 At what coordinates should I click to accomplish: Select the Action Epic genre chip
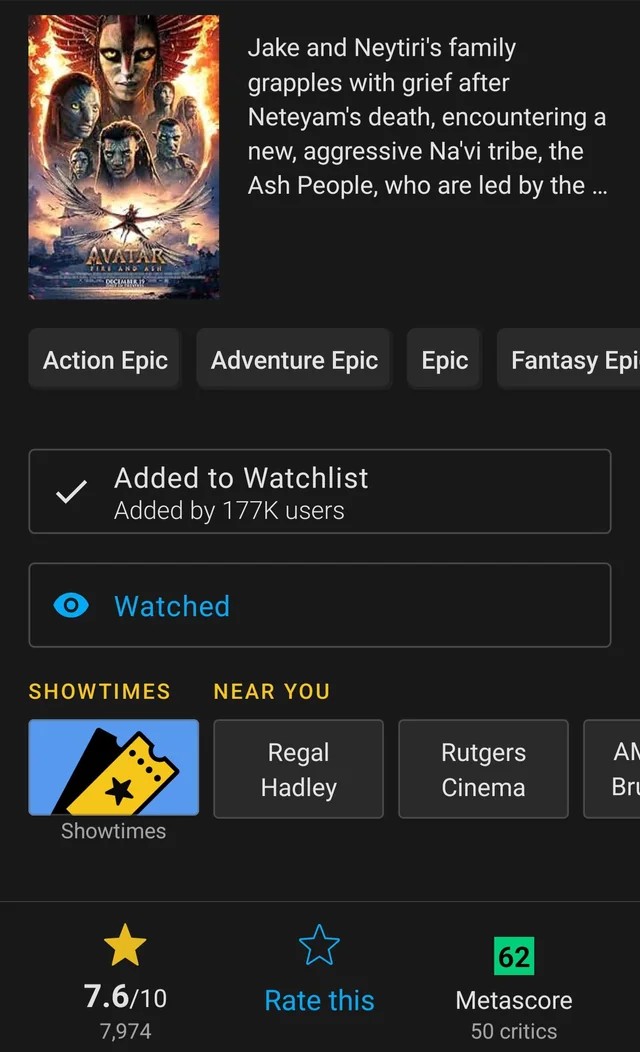105,360
